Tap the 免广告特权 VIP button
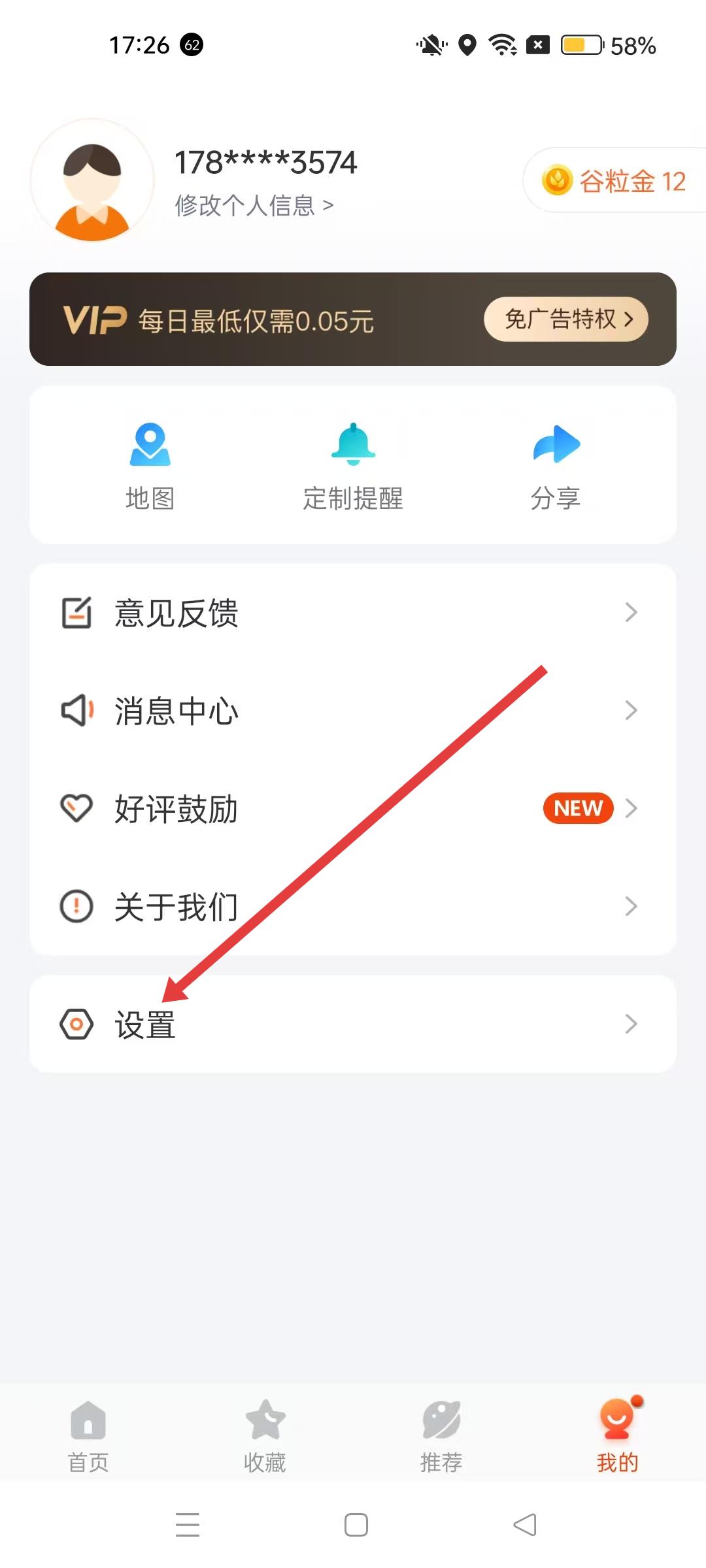This screenshot has height=1568, width=706. 565,319
